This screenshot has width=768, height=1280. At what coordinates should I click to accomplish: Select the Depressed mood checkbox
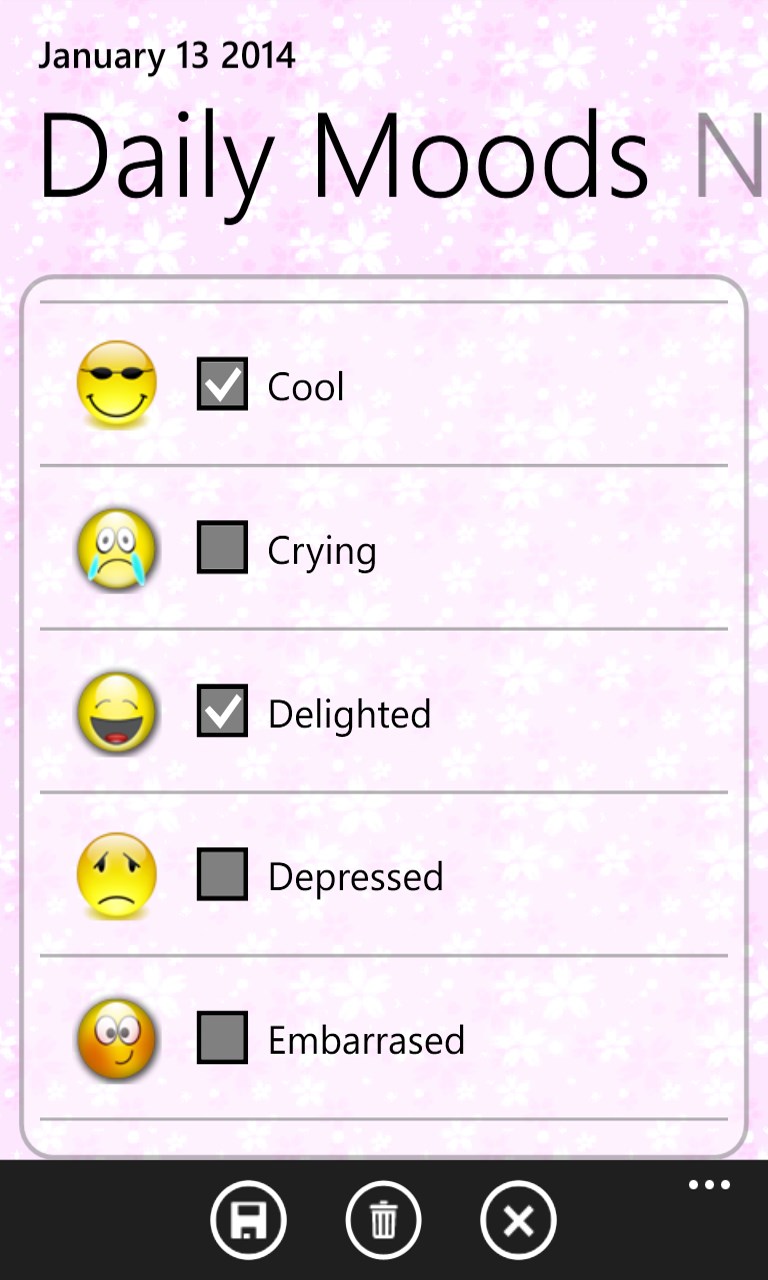click(222, 874)
